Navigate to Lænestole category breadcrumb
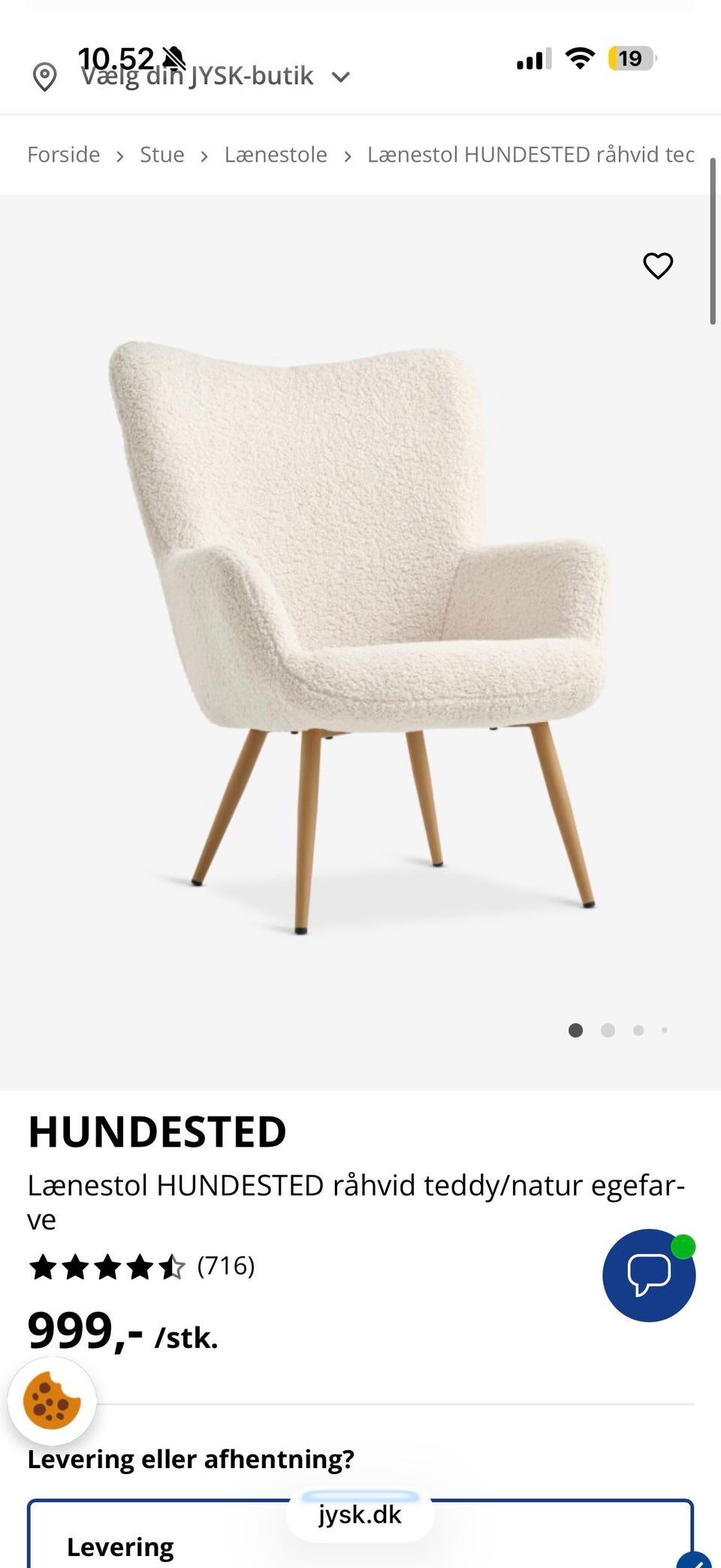This screenshot has width=721, height=1568. click(276, 155)
